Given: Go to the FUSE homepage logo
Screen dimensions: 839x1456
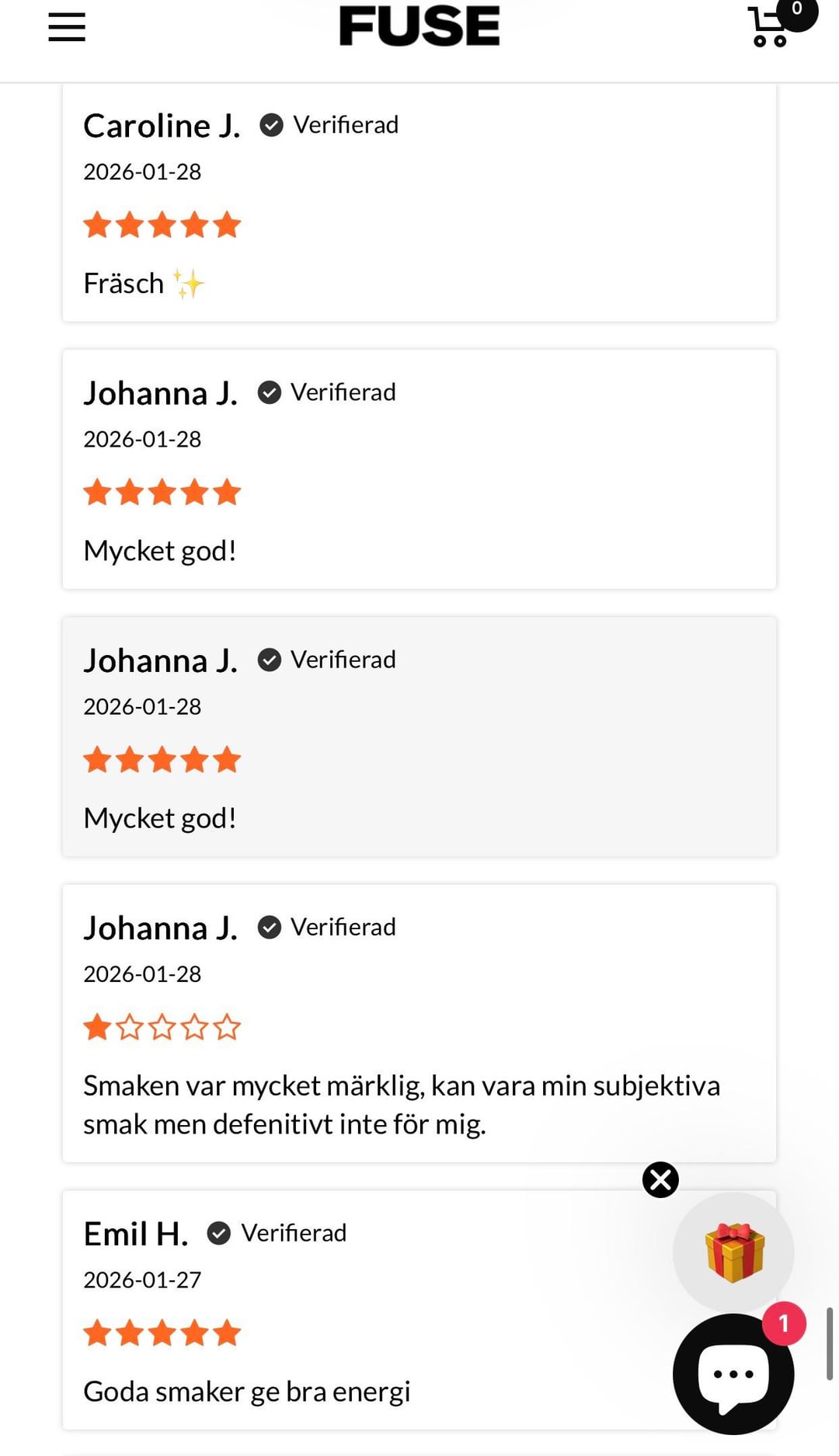Looking at the screenshot, I should pos(419,26).
